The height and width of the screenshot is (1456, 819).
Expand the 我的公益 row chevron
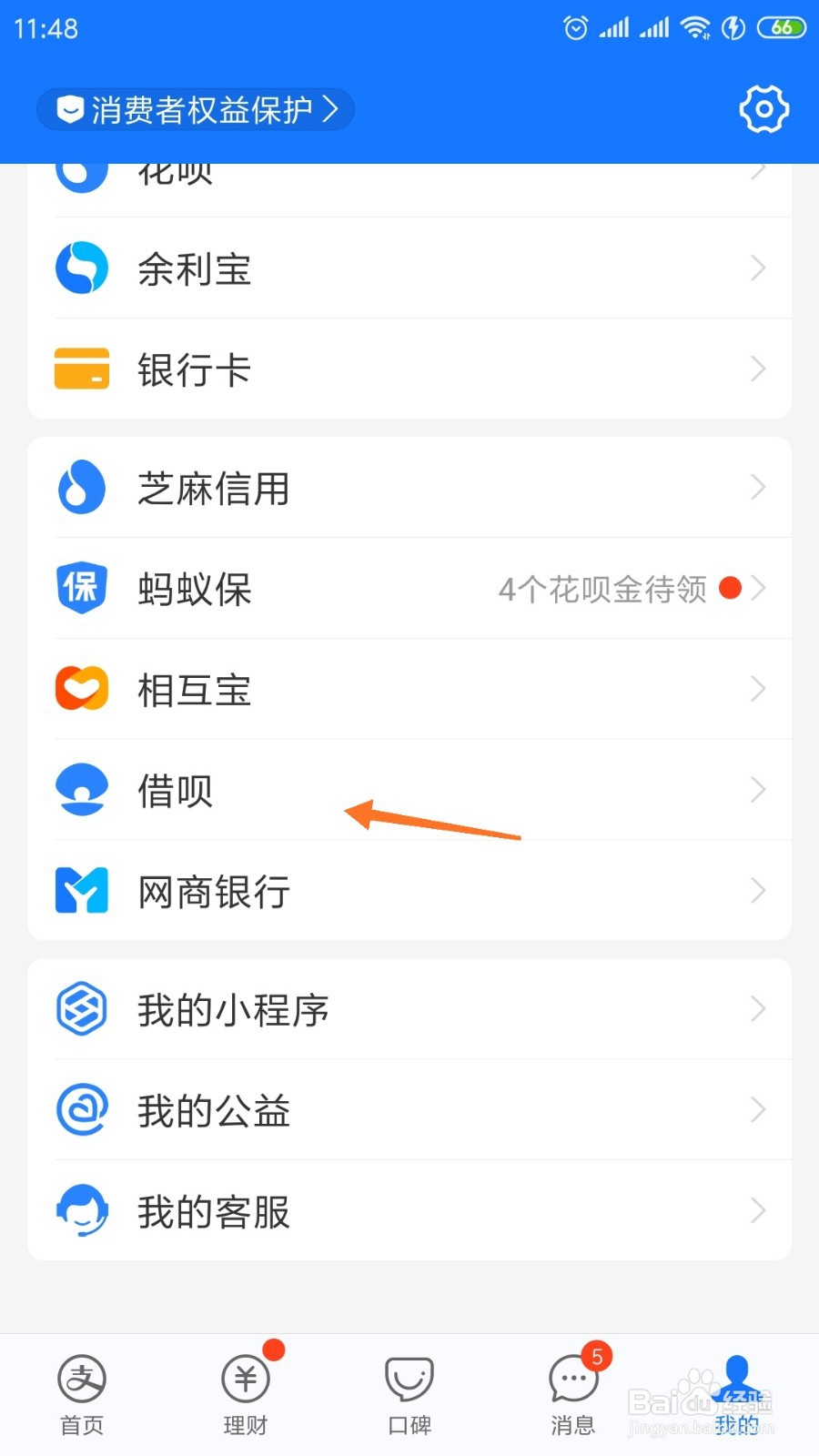[x=759, y=1109]
